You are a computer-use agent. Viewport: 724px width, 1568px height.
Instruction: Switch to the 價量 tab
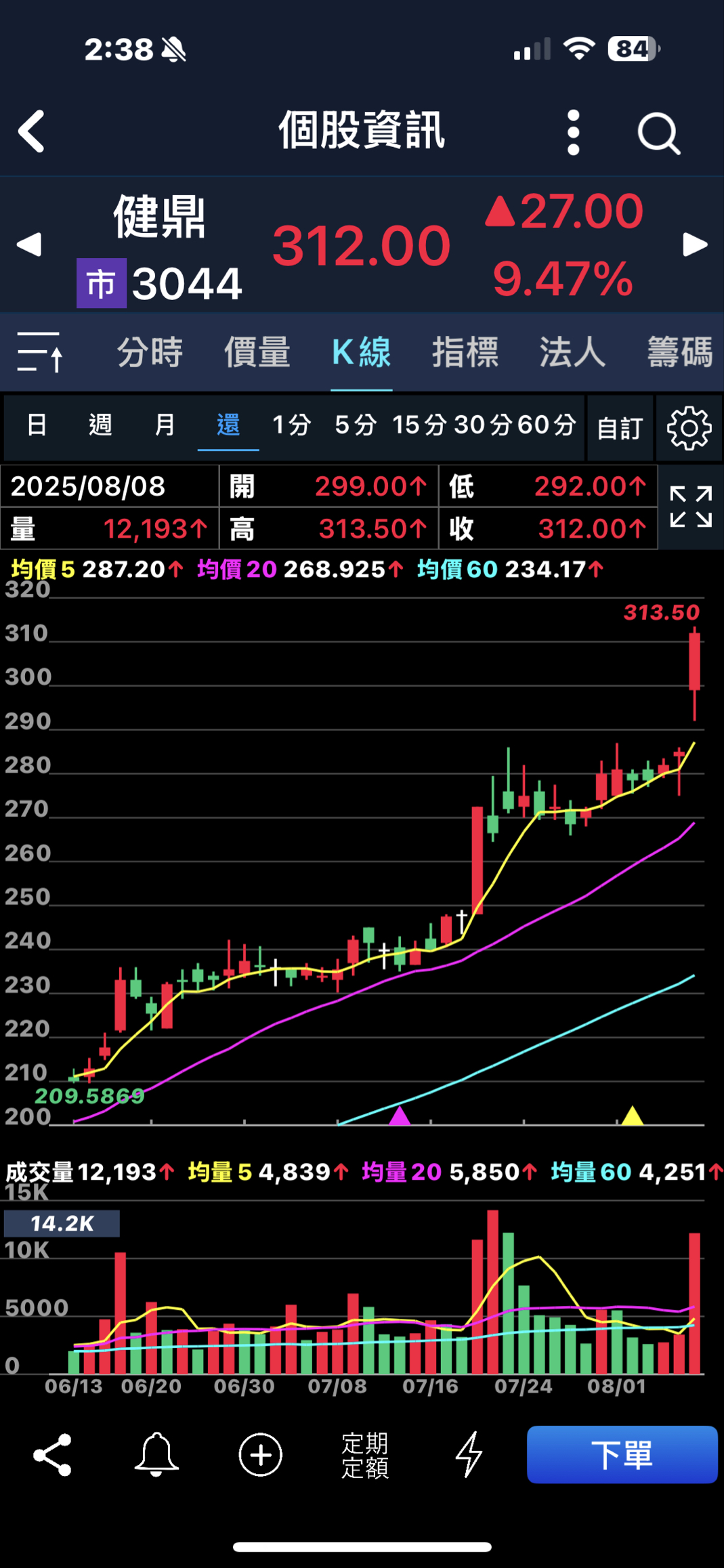[x=257, y=352]
